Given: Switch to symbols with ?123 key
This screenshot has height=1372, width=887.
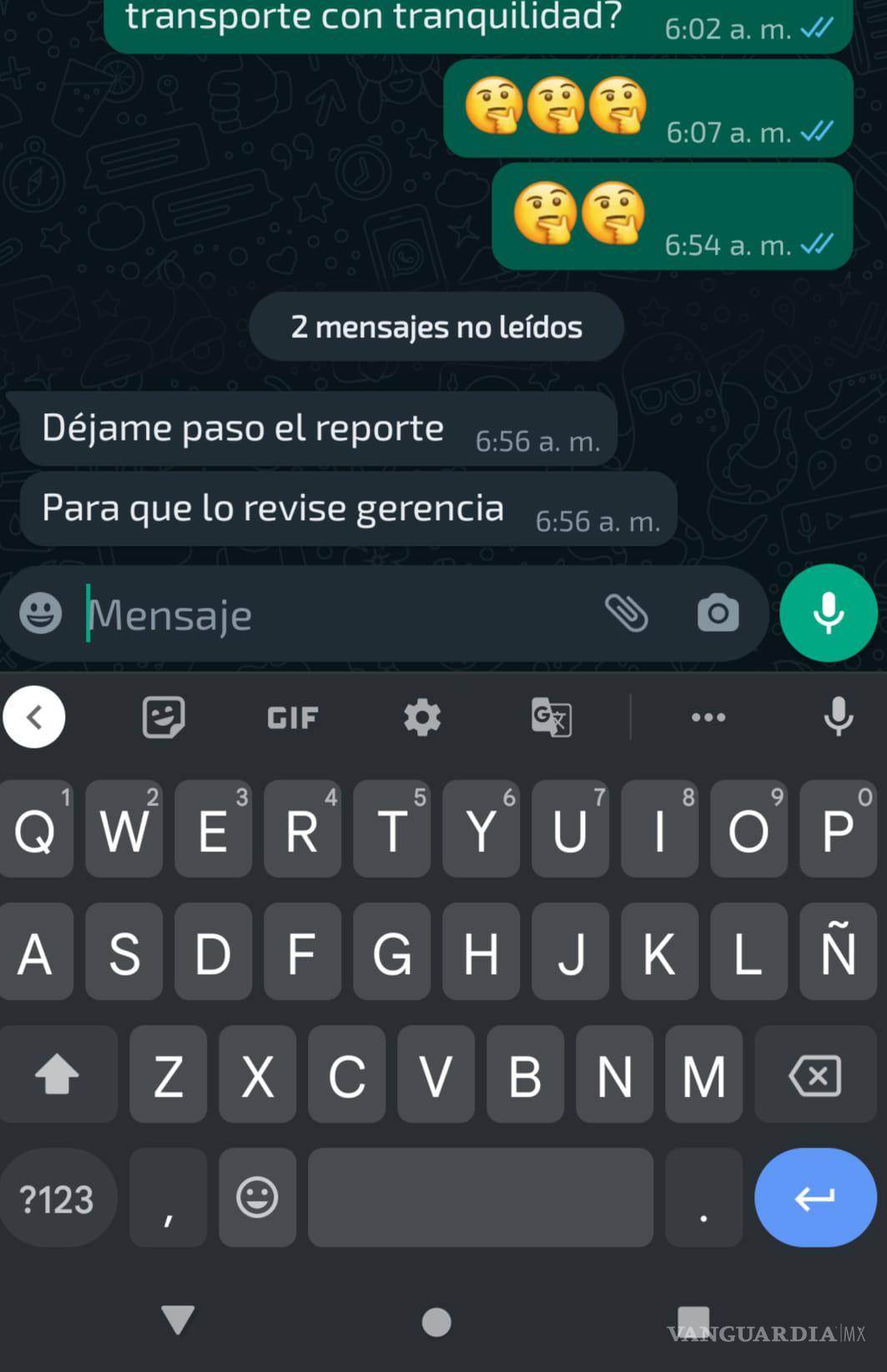Looking at the screenshot, I should (57, 1198).
